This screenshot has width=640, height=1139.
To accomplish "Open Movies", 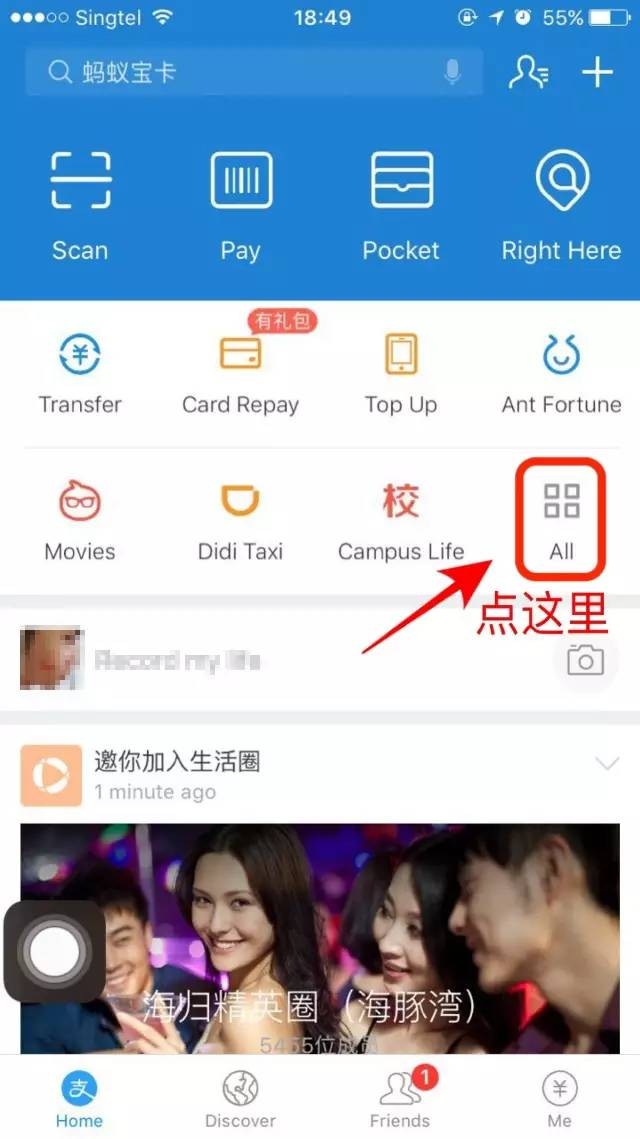I will (80, 520).
